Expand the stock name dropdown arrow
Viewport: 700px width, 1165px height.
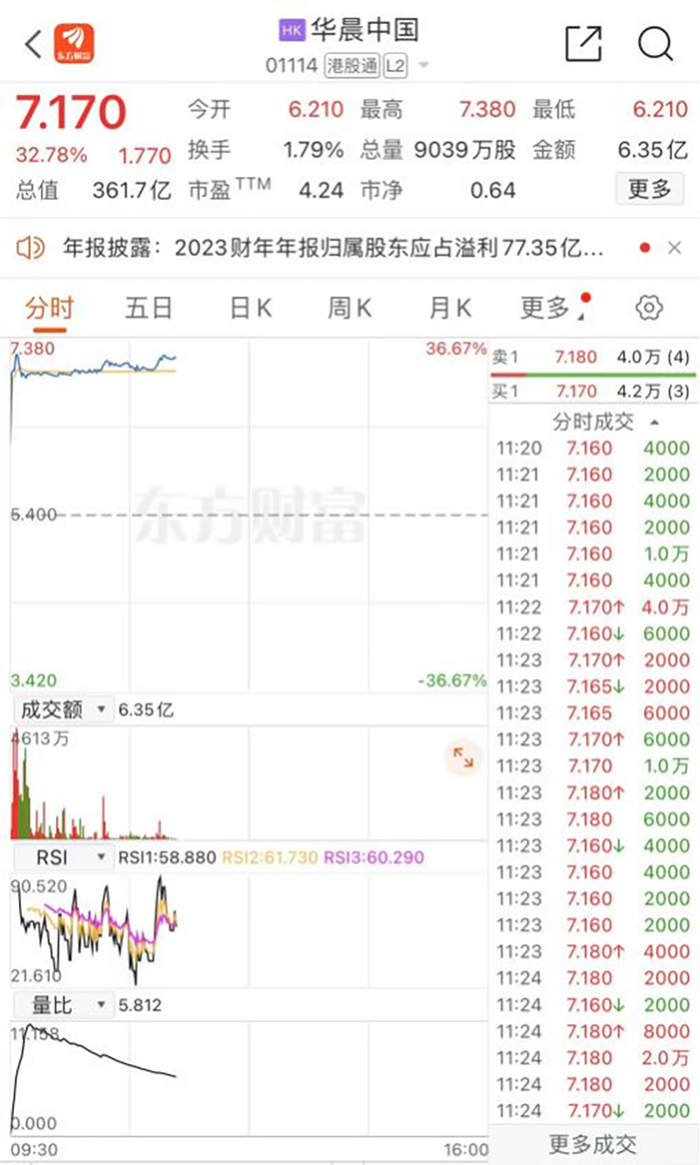(424, 66)
